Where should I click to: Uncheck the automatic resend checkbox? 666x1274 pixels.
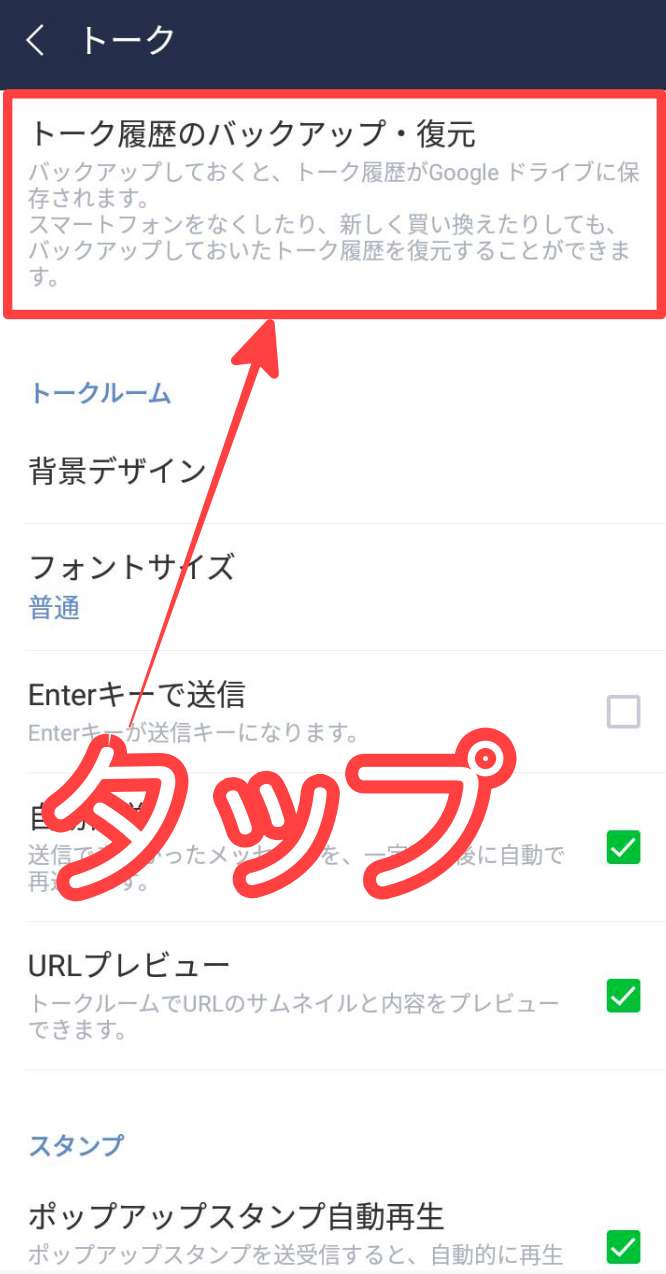tap(623, 848)
